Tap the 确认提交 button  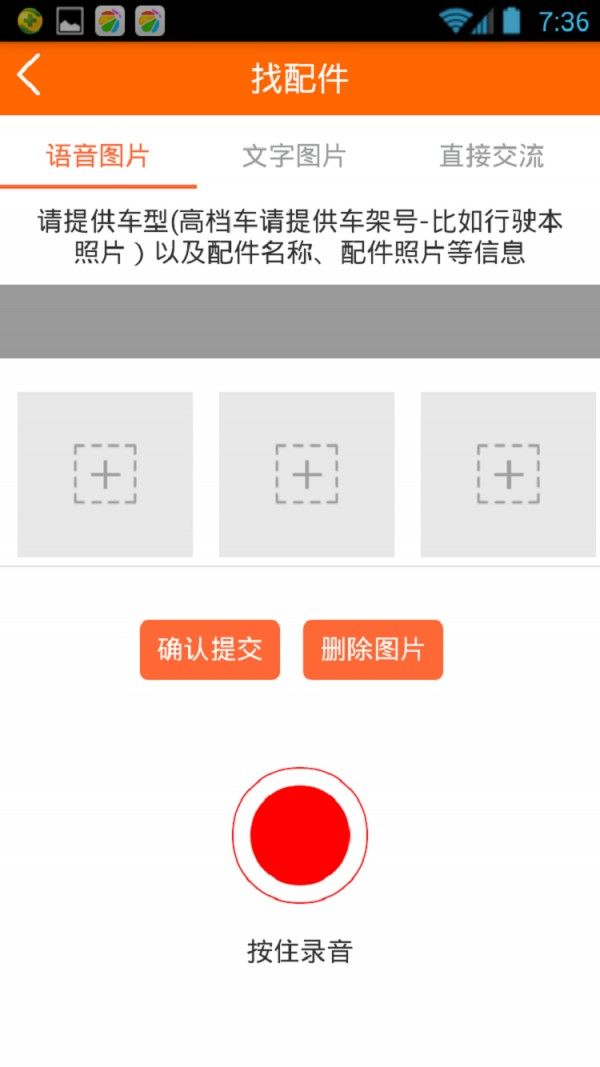[210, 649]
